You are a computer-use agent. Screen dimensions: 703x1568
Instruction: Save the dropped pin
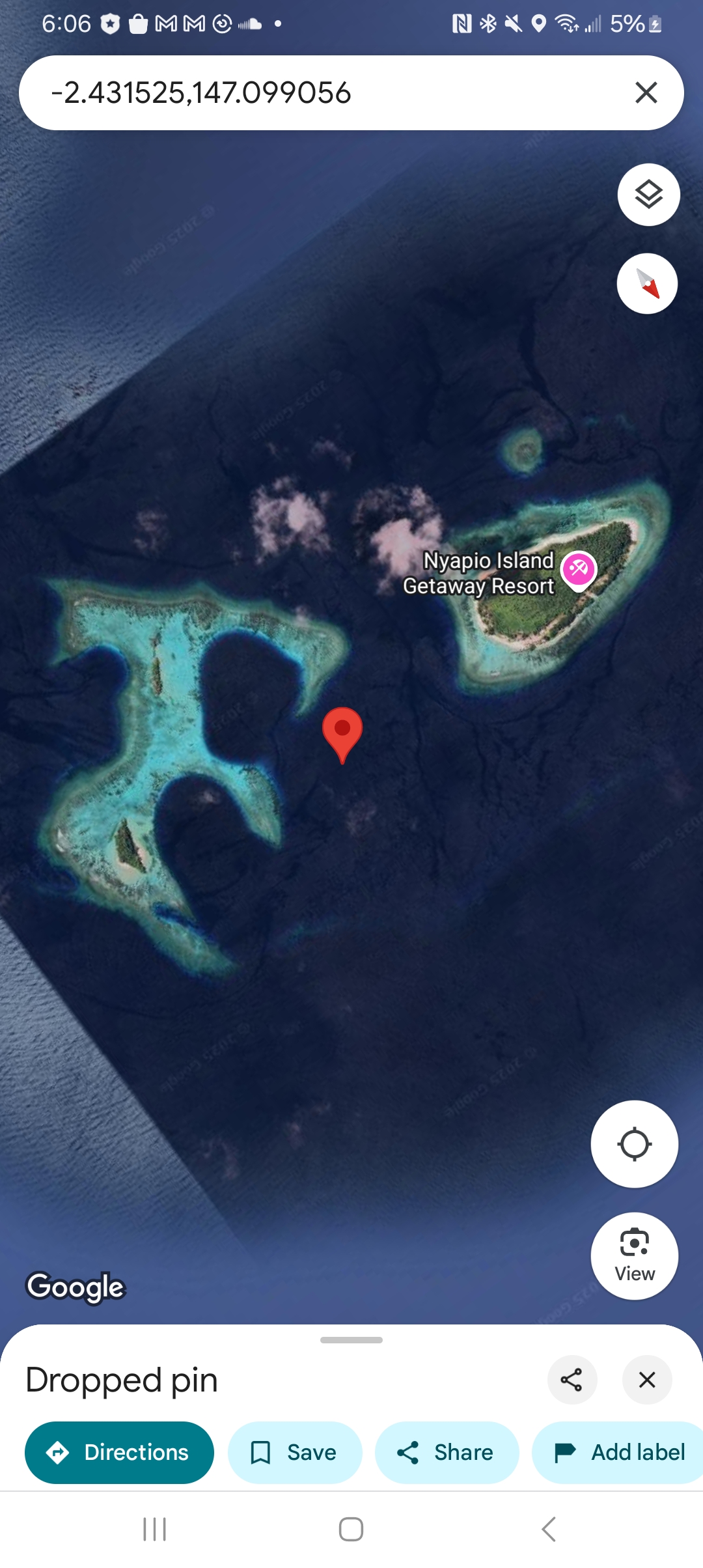point(294,1453)
